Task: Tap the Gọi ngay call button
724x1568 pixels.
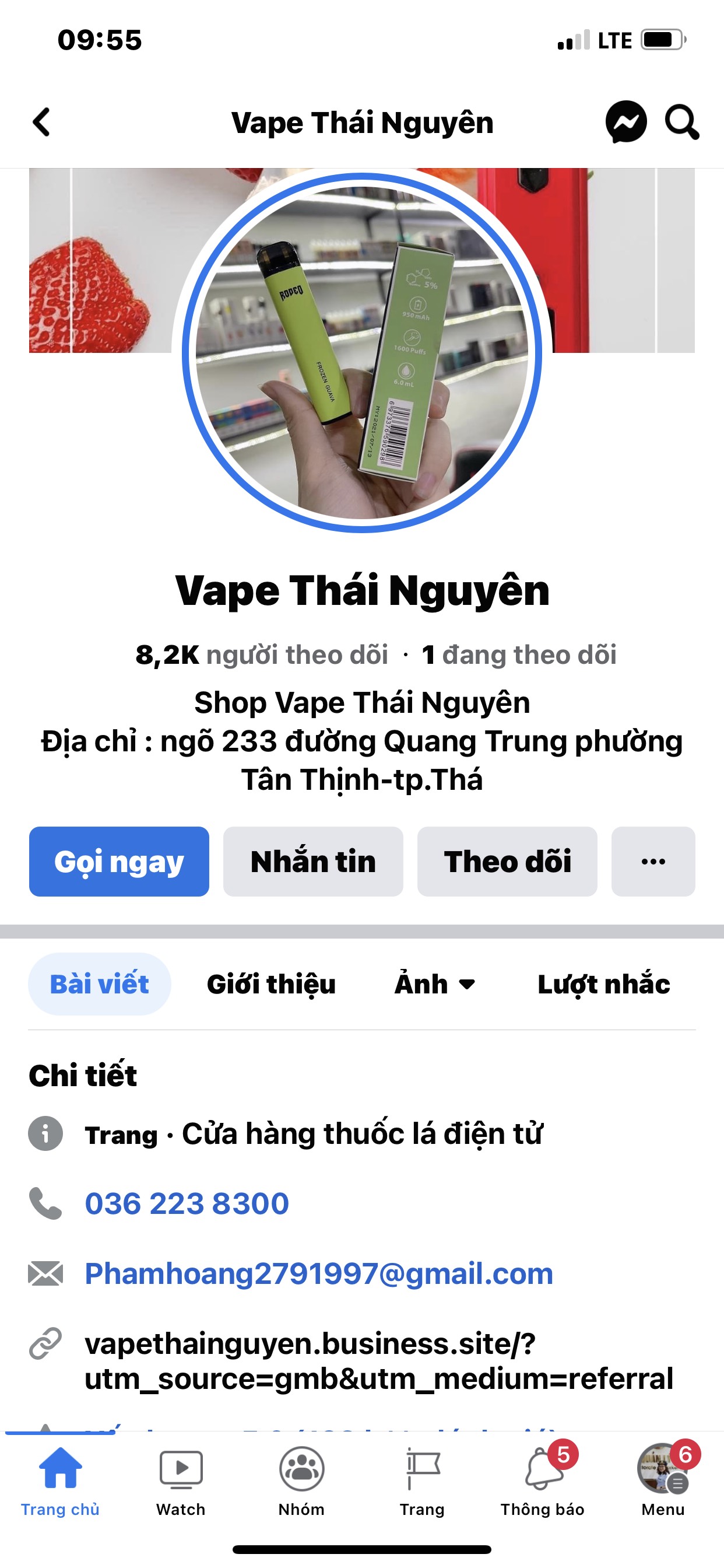Action: tap(120, 862)
